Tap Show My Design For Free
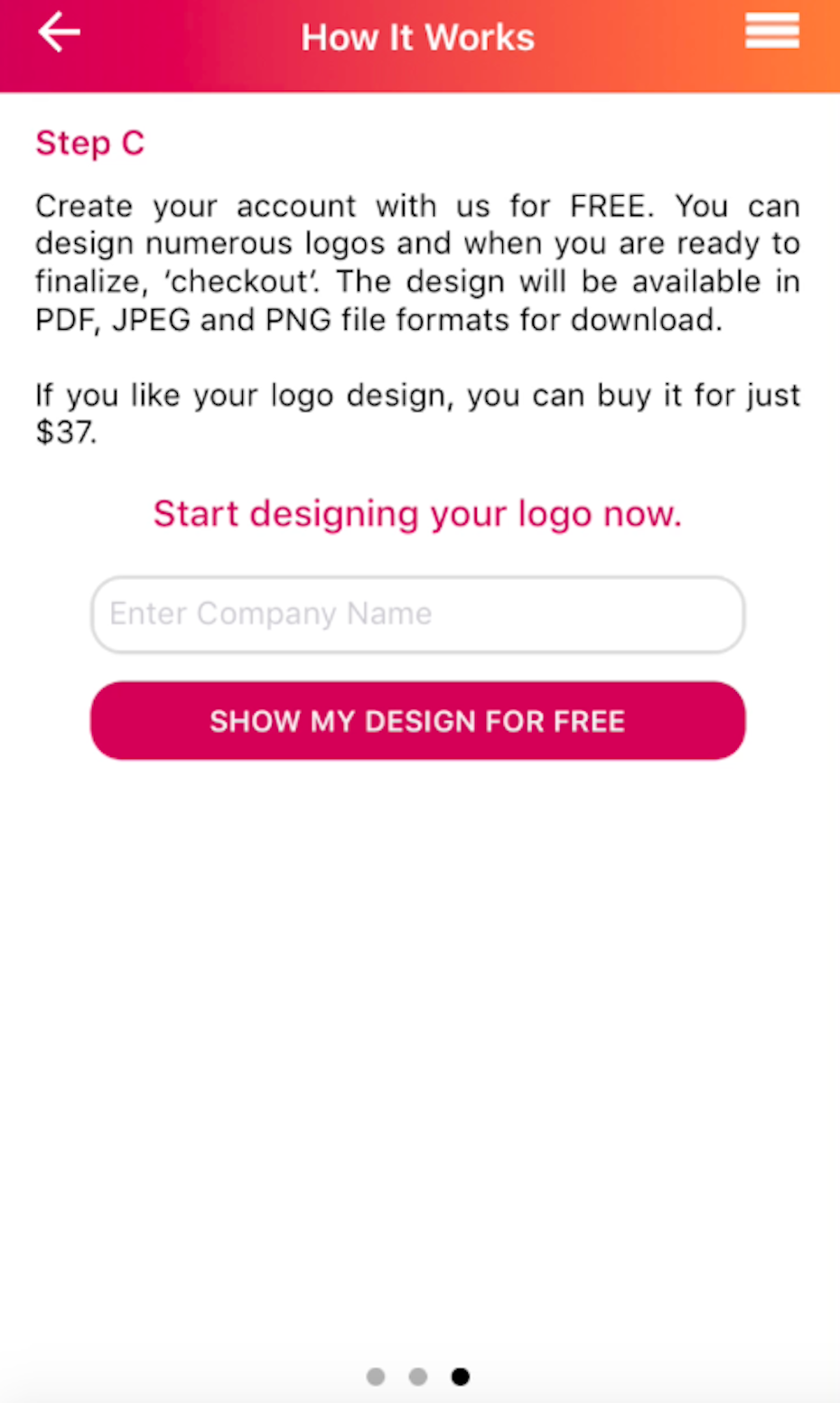 point(417,721)
